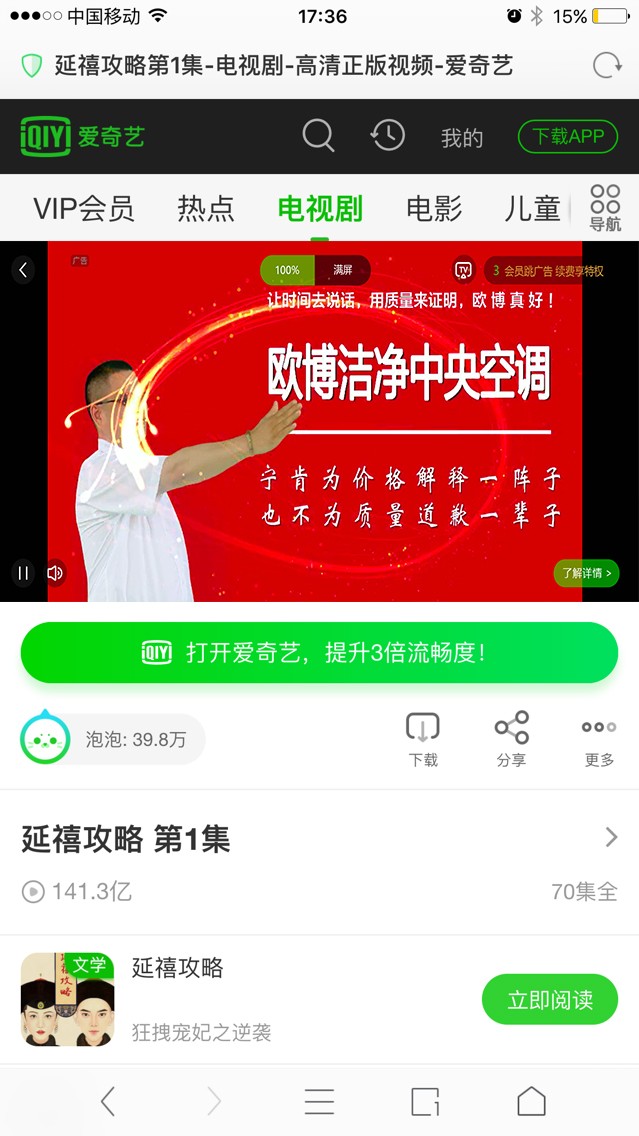Tap the 下载APP button
This screenshot has height=1136, width=639.
(567, 137)
